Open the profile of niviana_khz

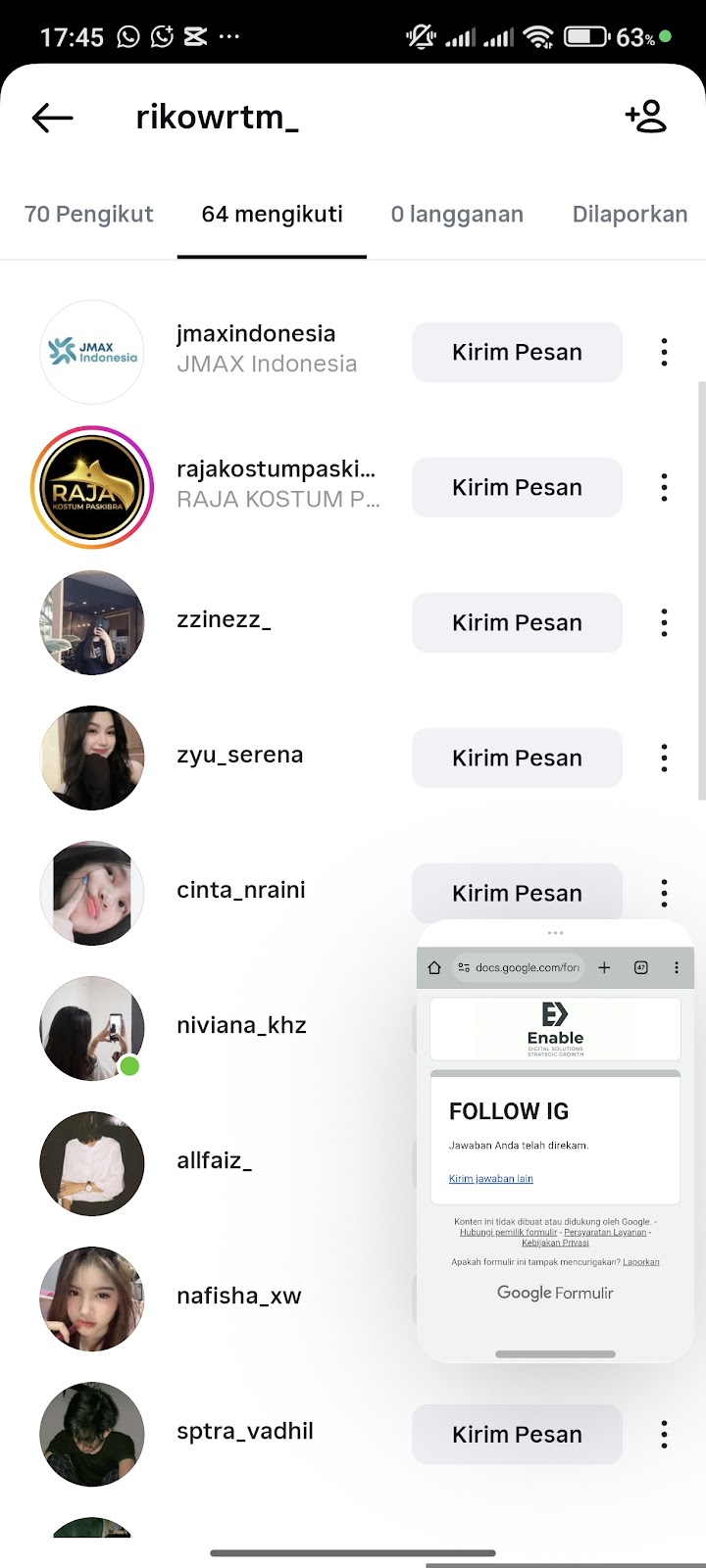(x=241, y=1026)
